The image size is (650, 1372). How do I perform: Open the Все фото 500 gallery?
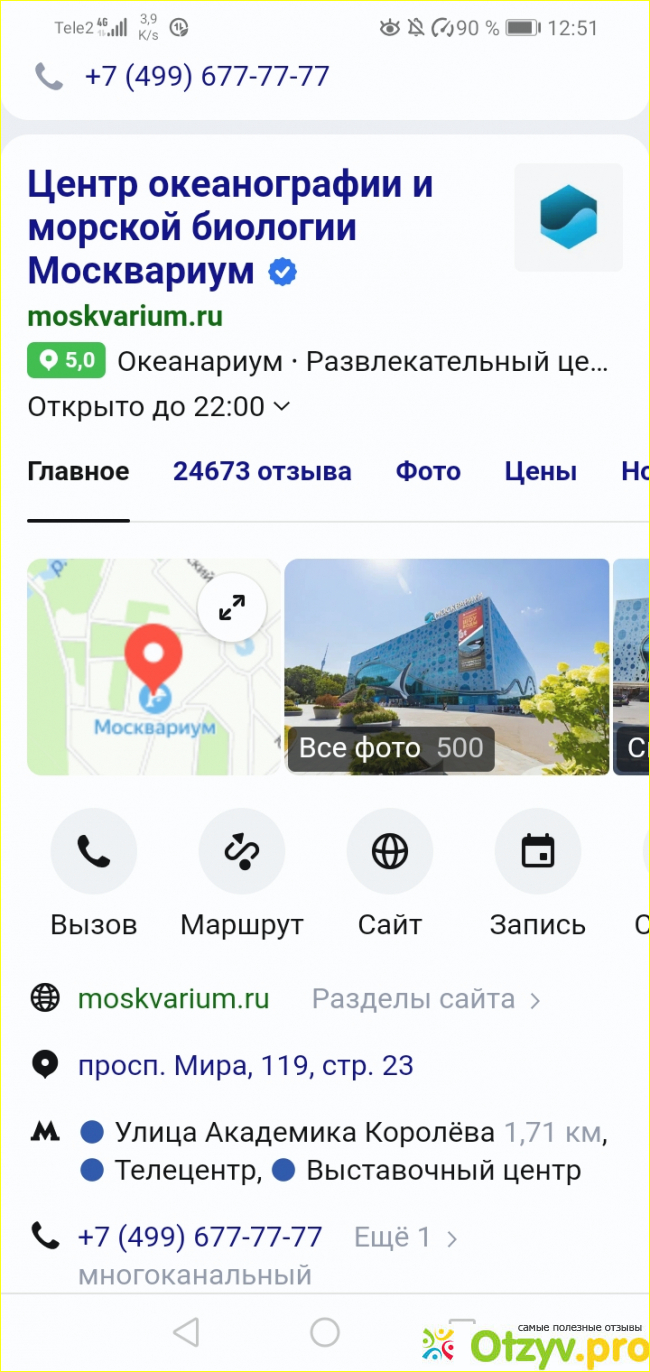pos(391,748)
